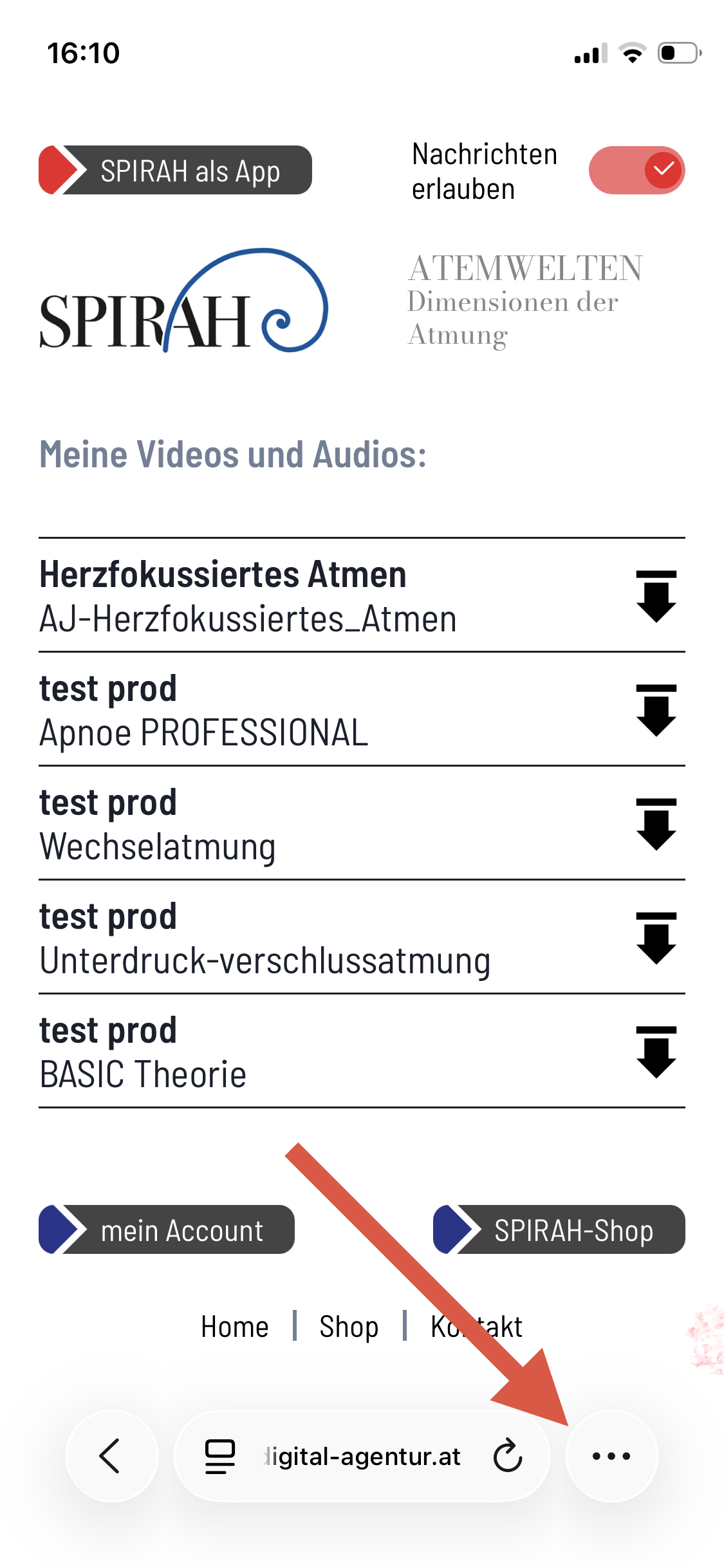Open the Home footer link
724x1568 pixels.
234,1327
